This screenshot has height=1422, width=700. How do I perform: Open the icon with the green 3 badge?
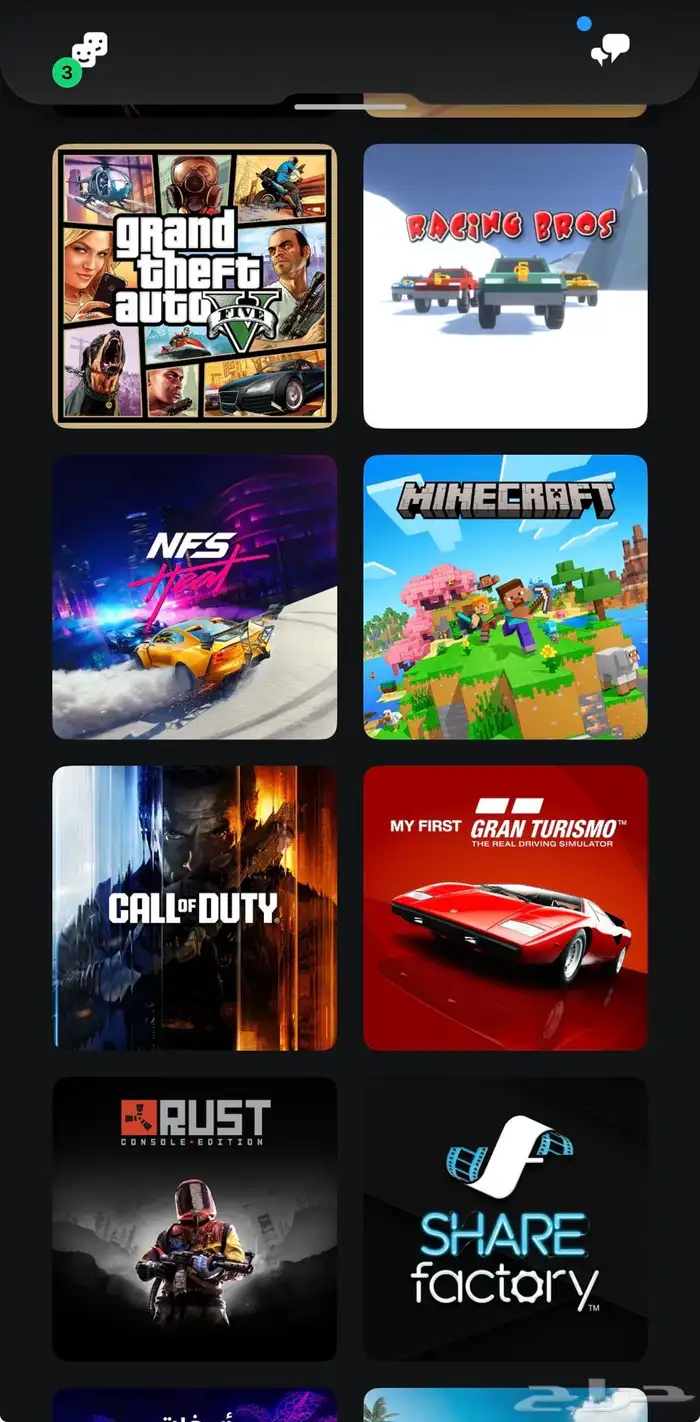(x=88, y=52)
